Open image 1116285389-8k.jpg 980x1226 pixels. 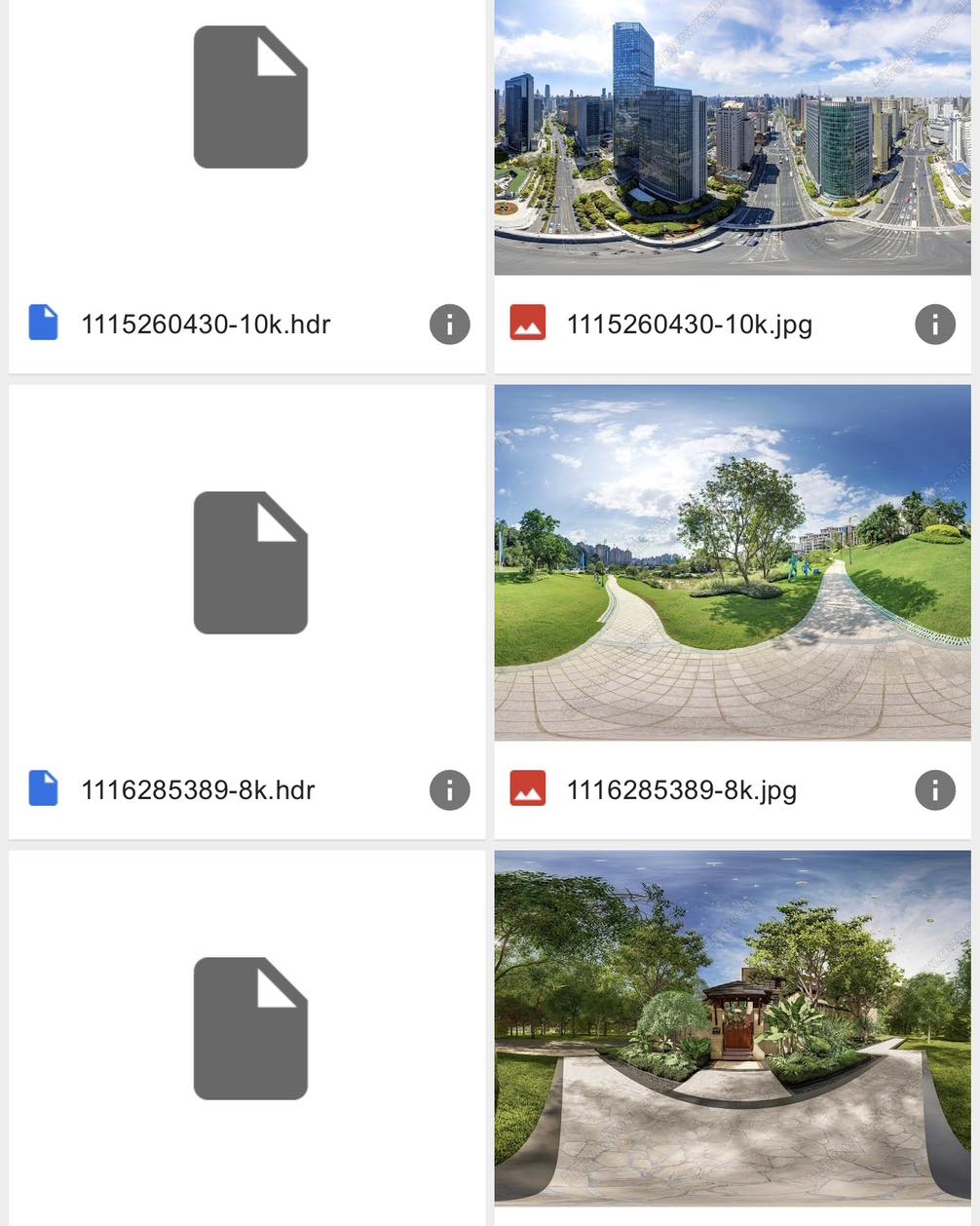coord(732,563)
